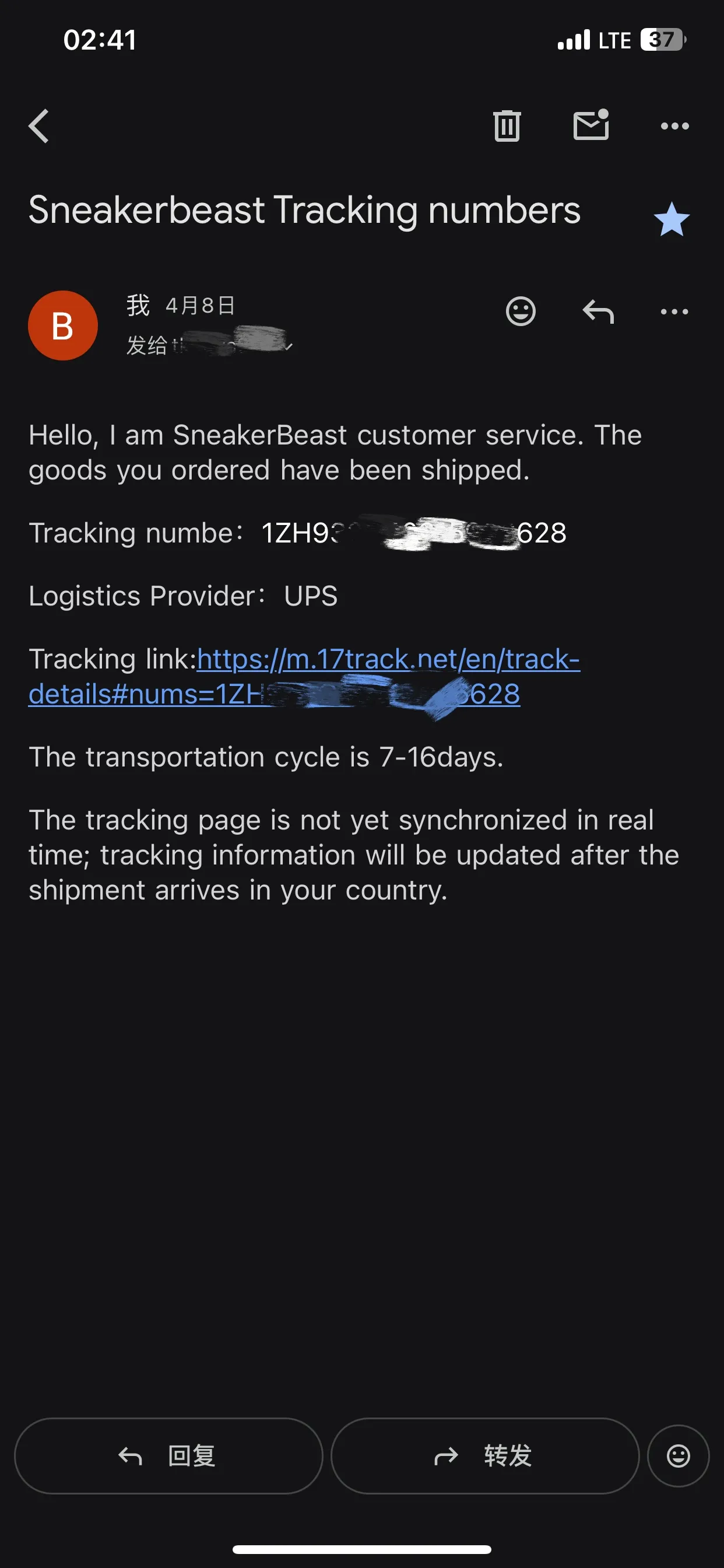Viewport: 724px width, 1568px height.
Task: Delete this email with the trash icon
Action: (506, 126)
